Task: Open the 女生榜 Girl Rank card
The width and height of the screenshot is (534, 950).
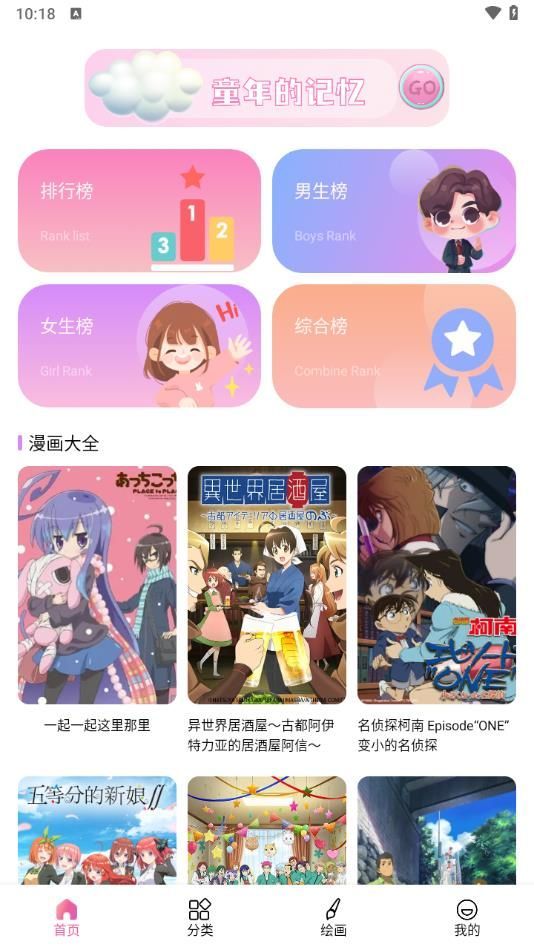Action: (139, 345)
